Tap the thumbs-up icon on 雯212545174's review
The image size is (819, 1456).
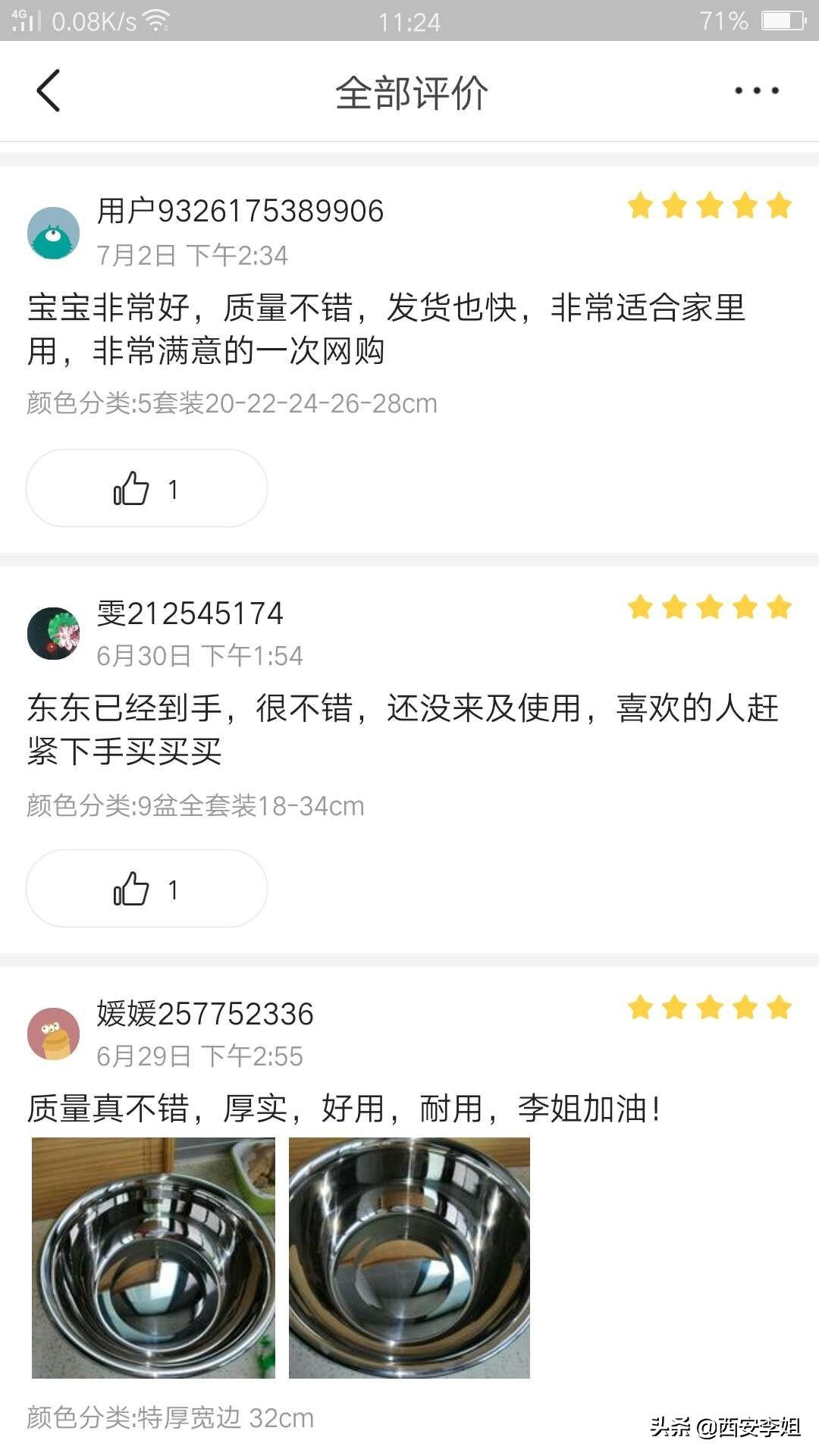[x=130, y=889]
